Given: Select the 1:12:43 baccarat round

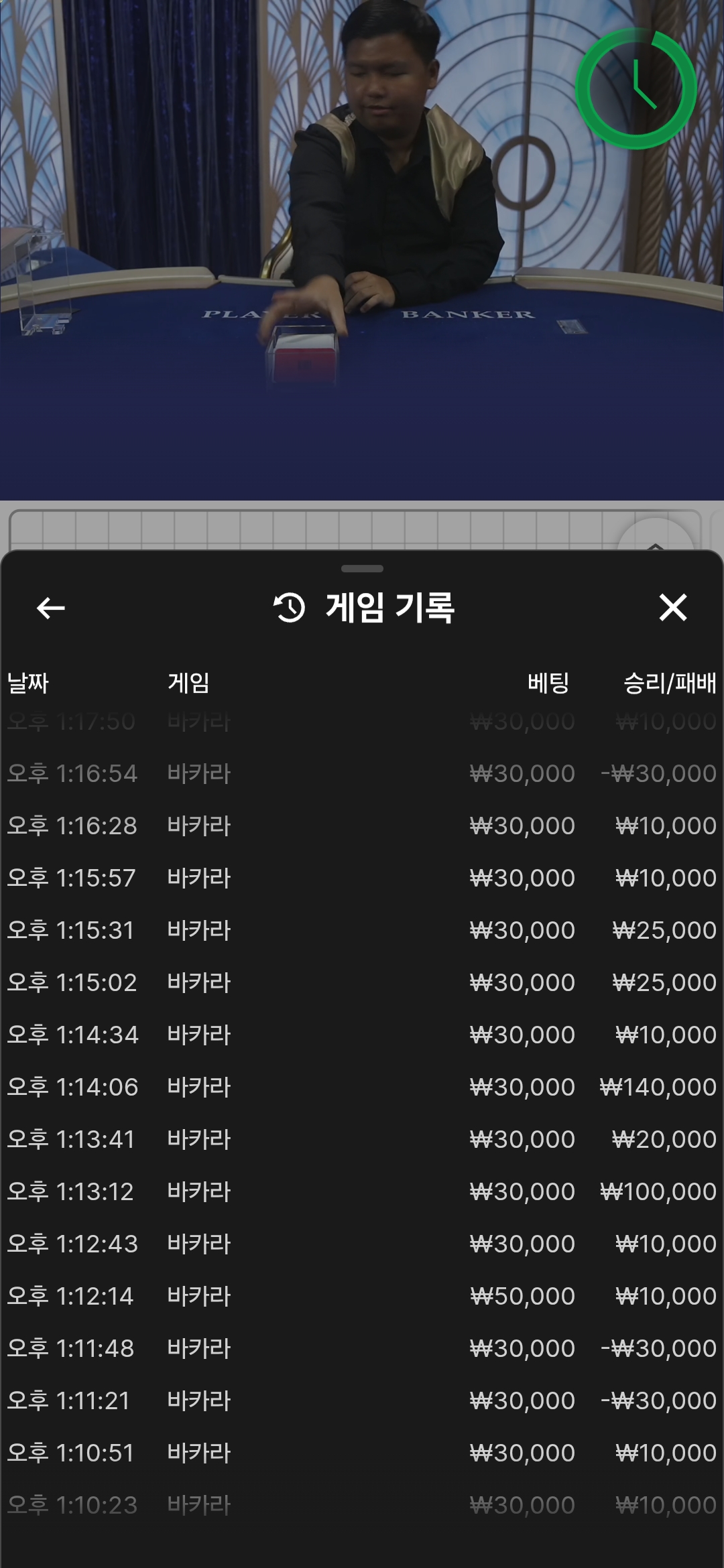Looking at the screenshot, I should pyautogui.click(x=362, y=1244).
